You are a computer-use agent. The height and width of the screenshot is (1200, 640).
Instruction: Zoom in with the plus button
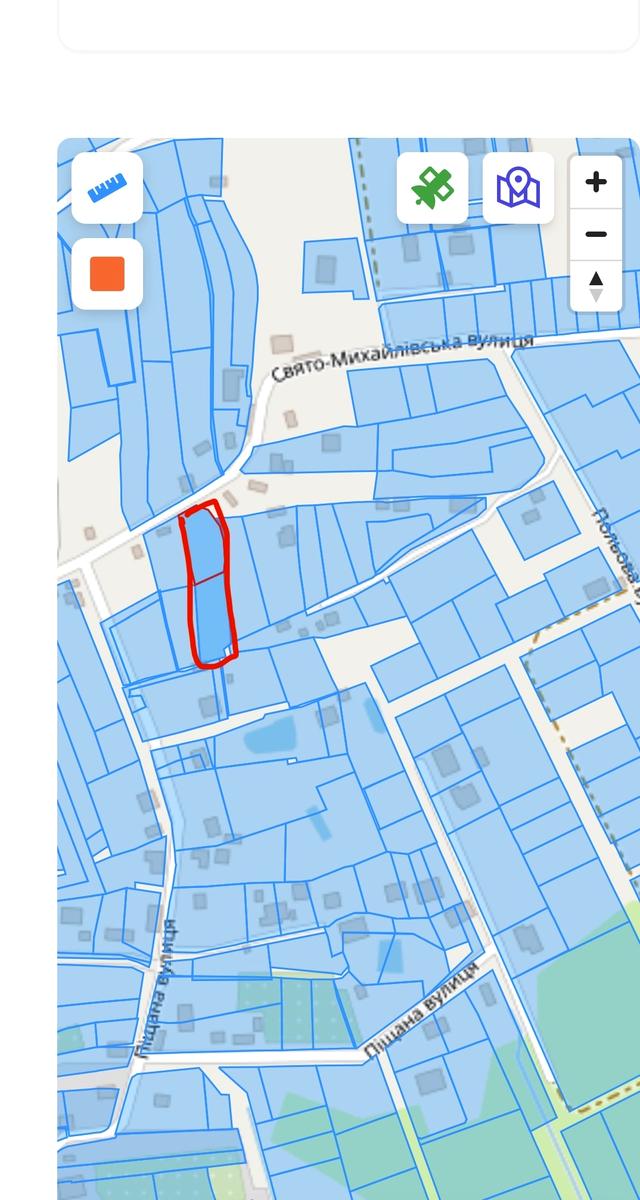click(596, 182)
